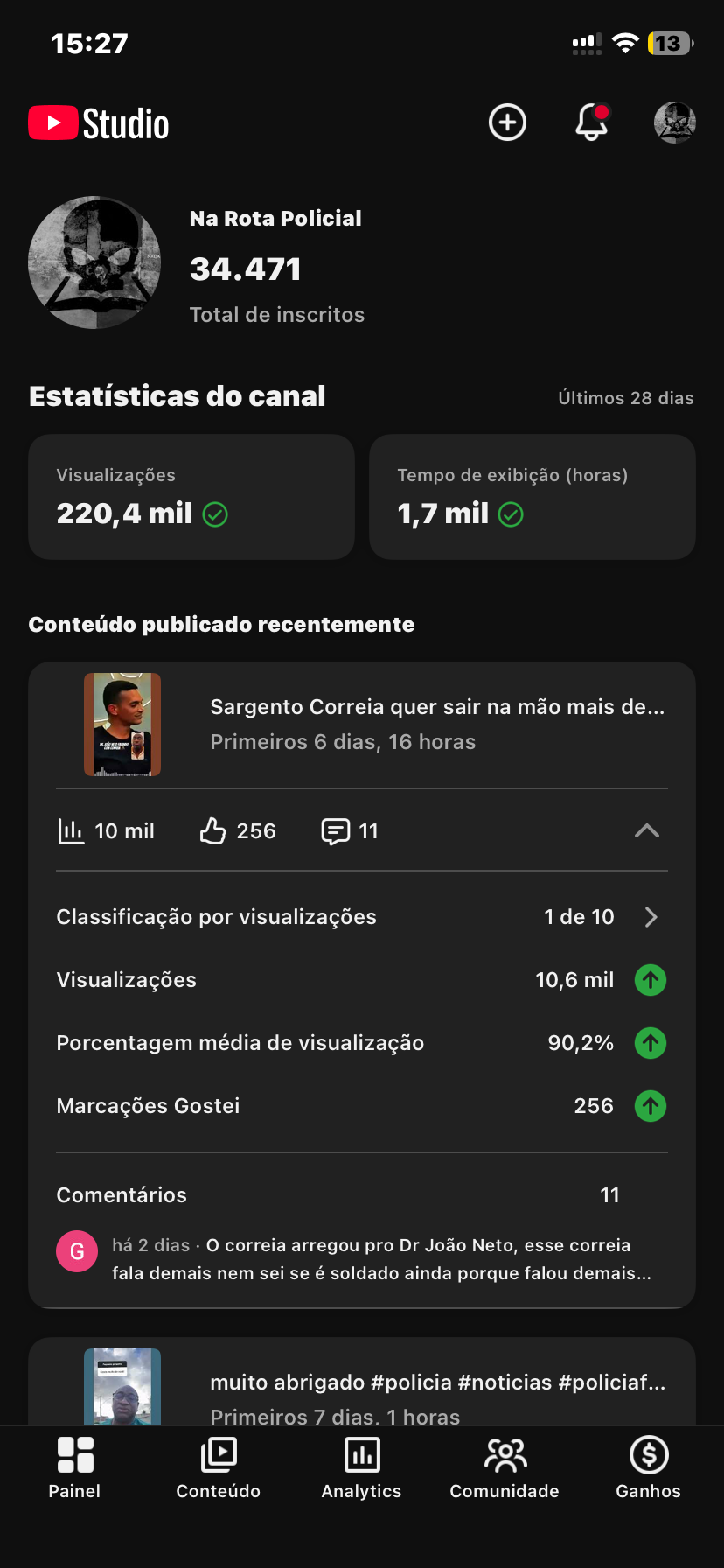This screenshot has height=1568, width=724.
Task: Collapse the Sargento Correia video details
Action: 646,831
